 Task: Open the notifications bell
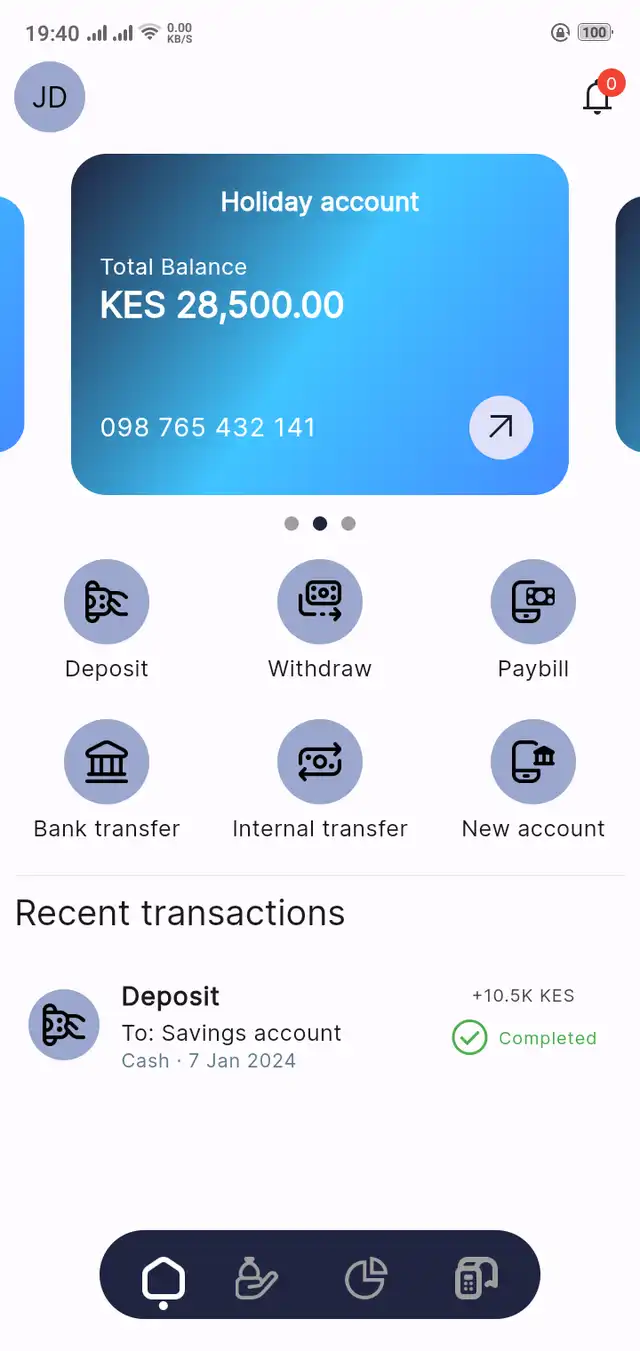[x=598, y=97]
